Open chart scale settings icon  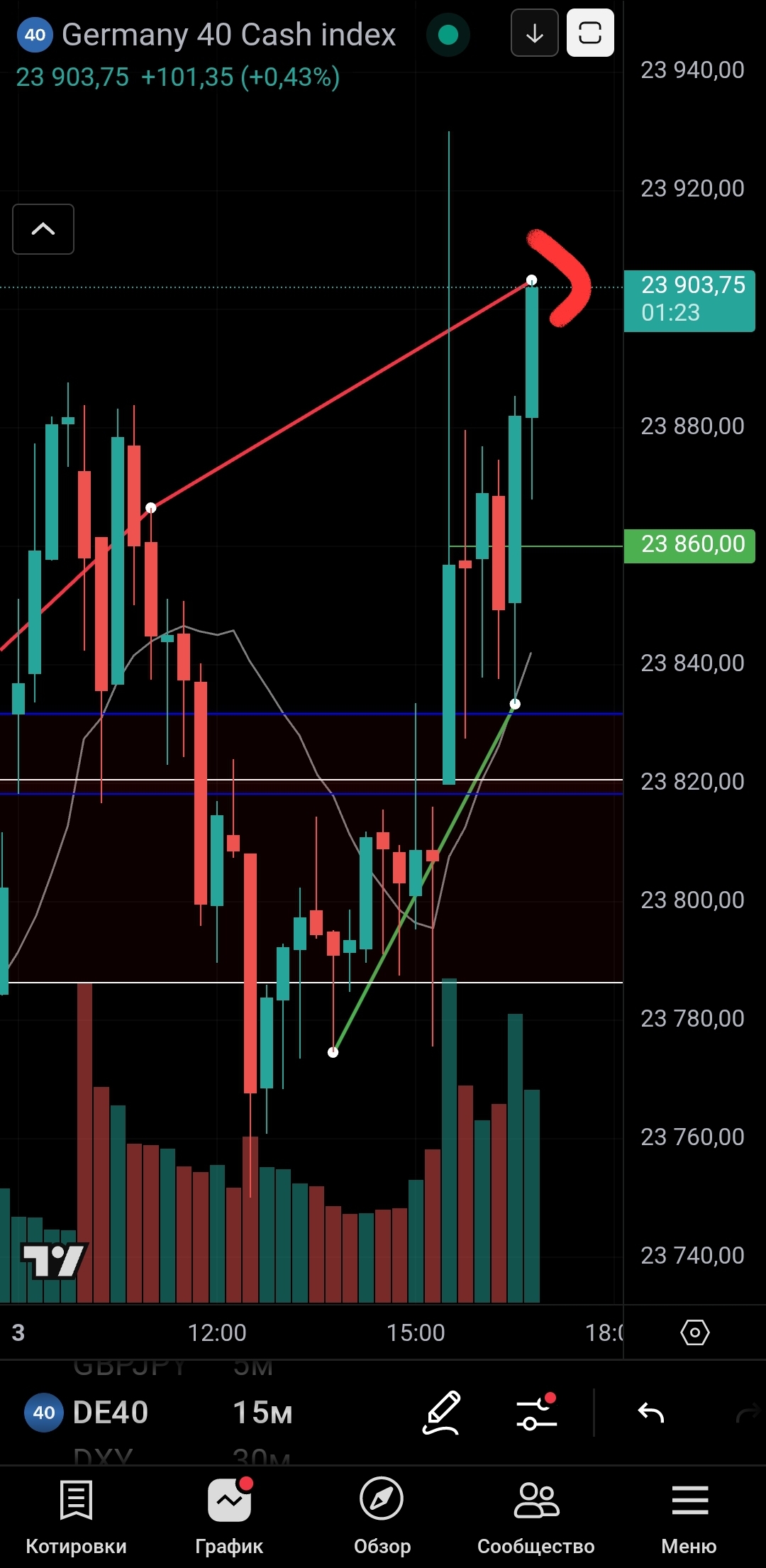coord(694,1332)
